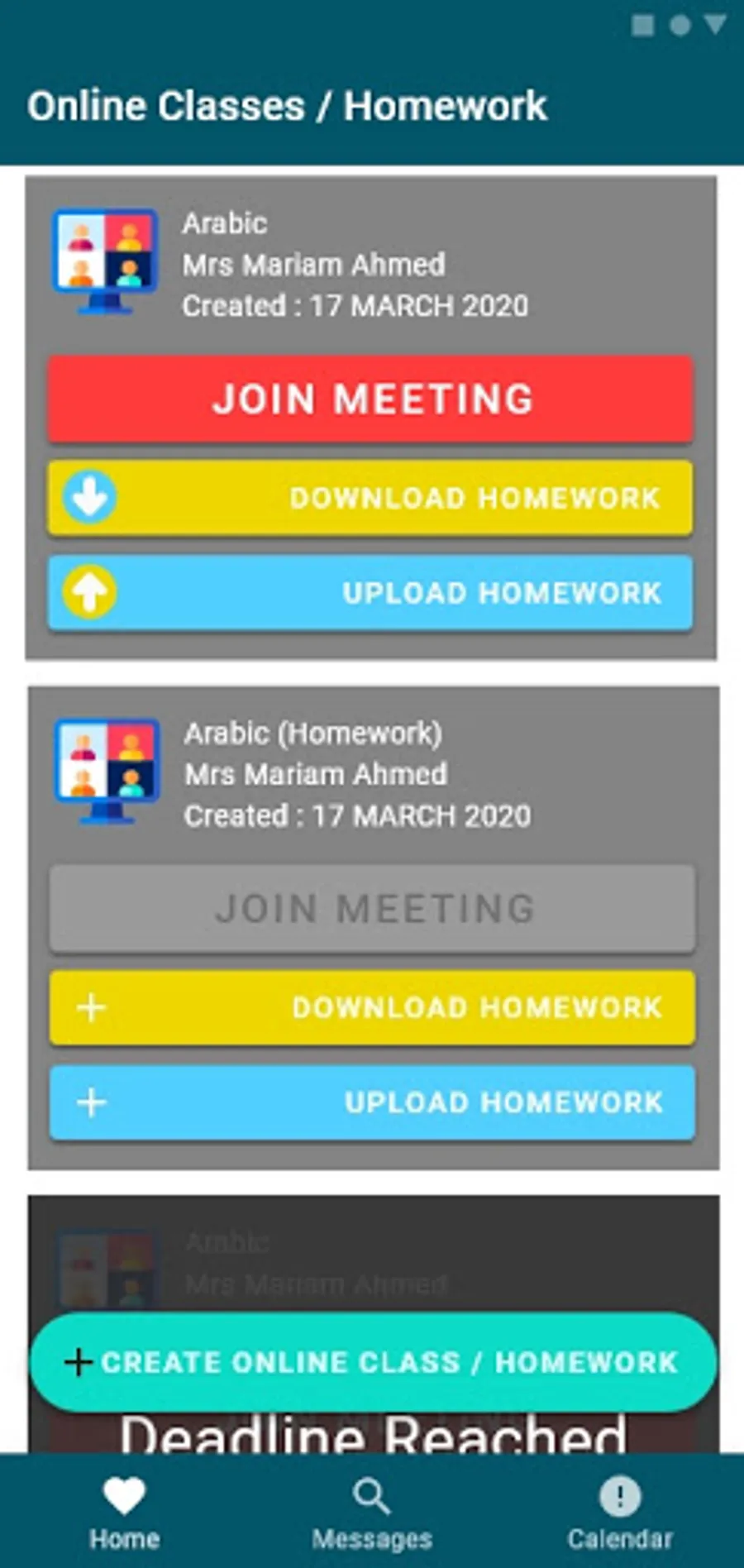This screenshot has height=1568, width=744.
Task: Tap Upload Homework under Arabic (Homework)
Action: pyautogui.click(x=372, y=1102)
